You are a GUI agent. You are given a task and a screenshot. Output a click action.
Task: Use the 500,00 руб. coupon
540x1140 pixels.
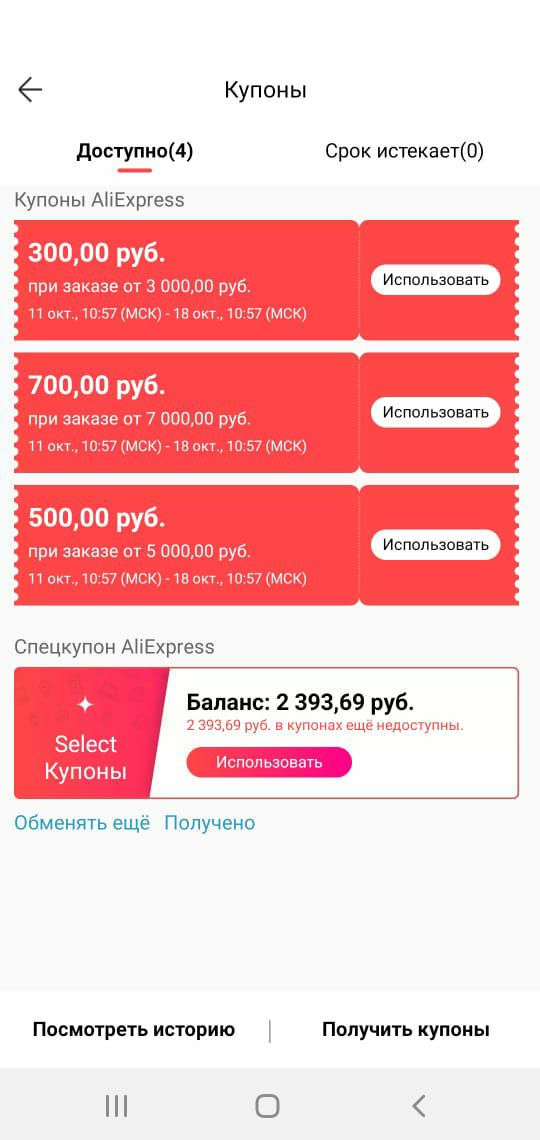tap(435, 545)
